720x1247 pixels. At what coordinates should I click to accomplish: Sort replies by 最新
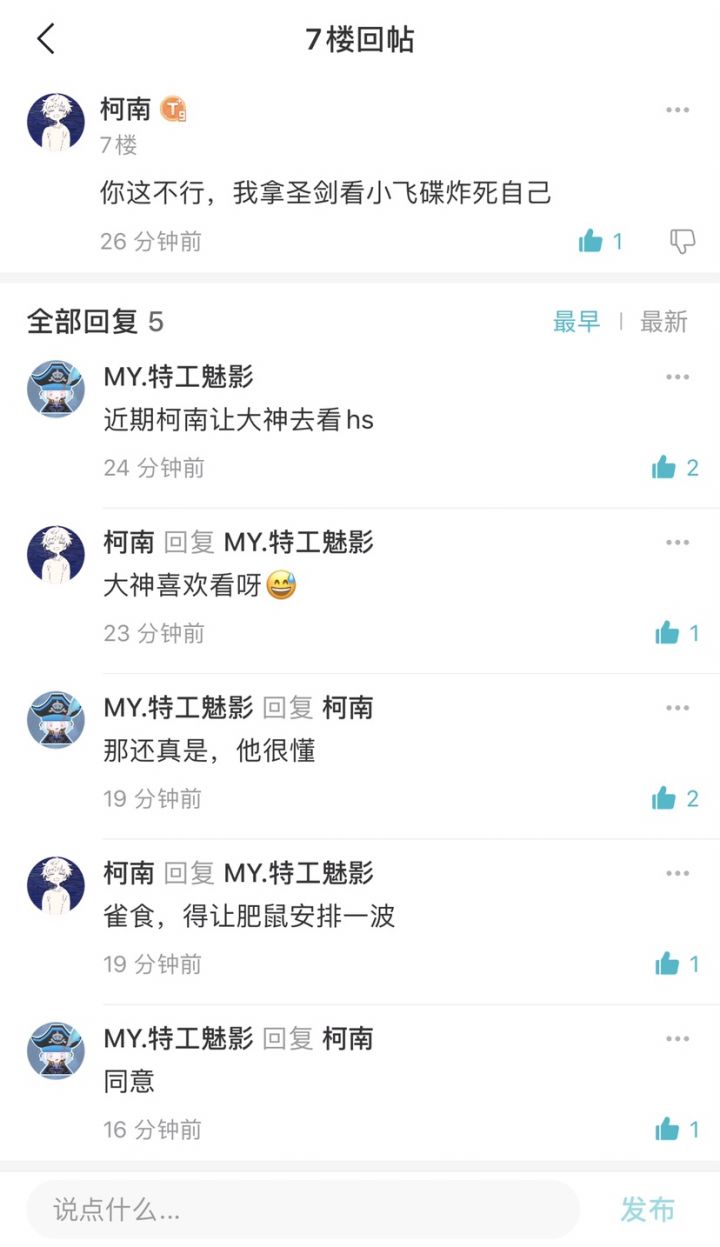664,321
